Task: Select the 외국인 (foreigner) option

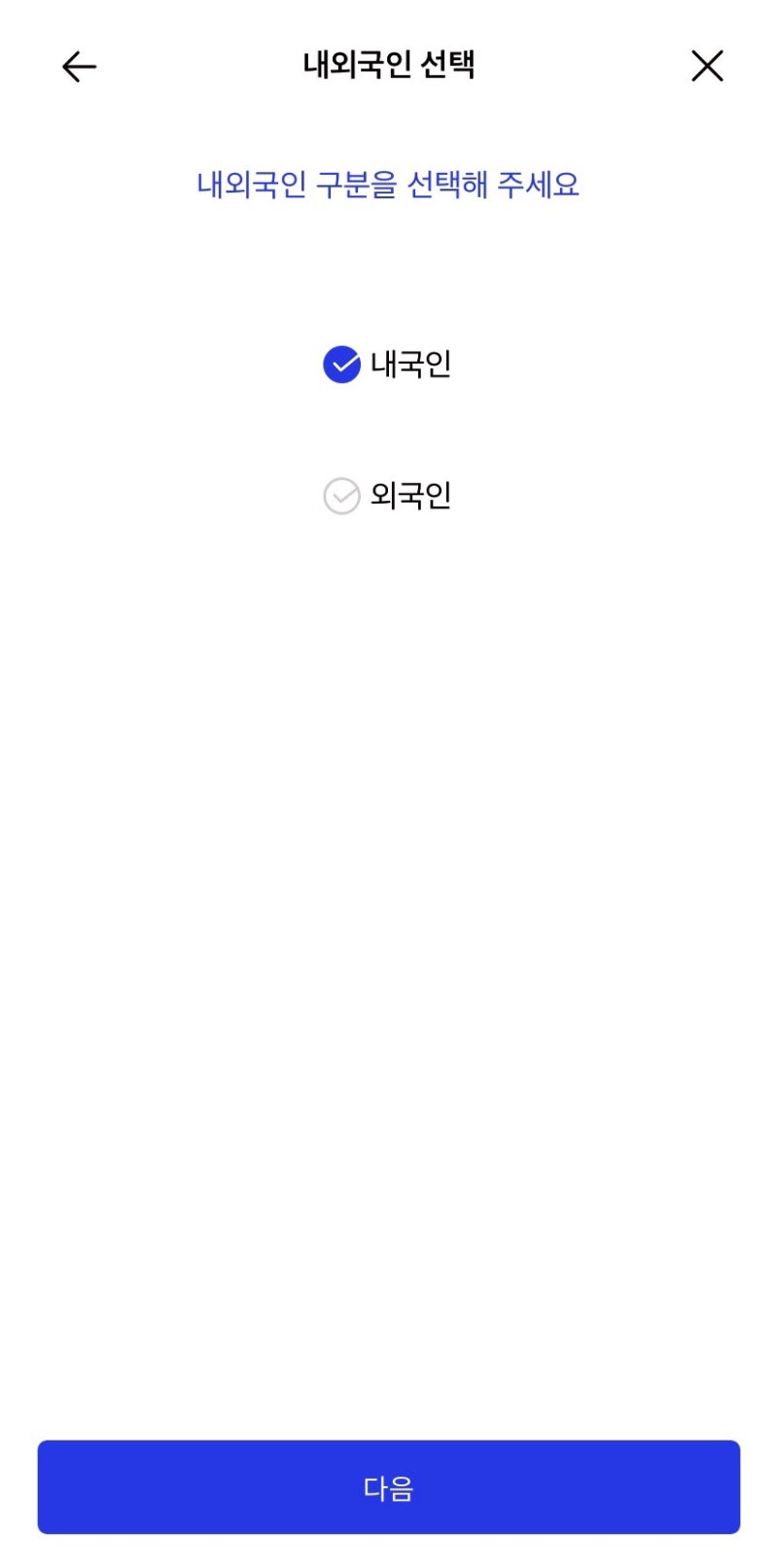Action: point(389,495)
